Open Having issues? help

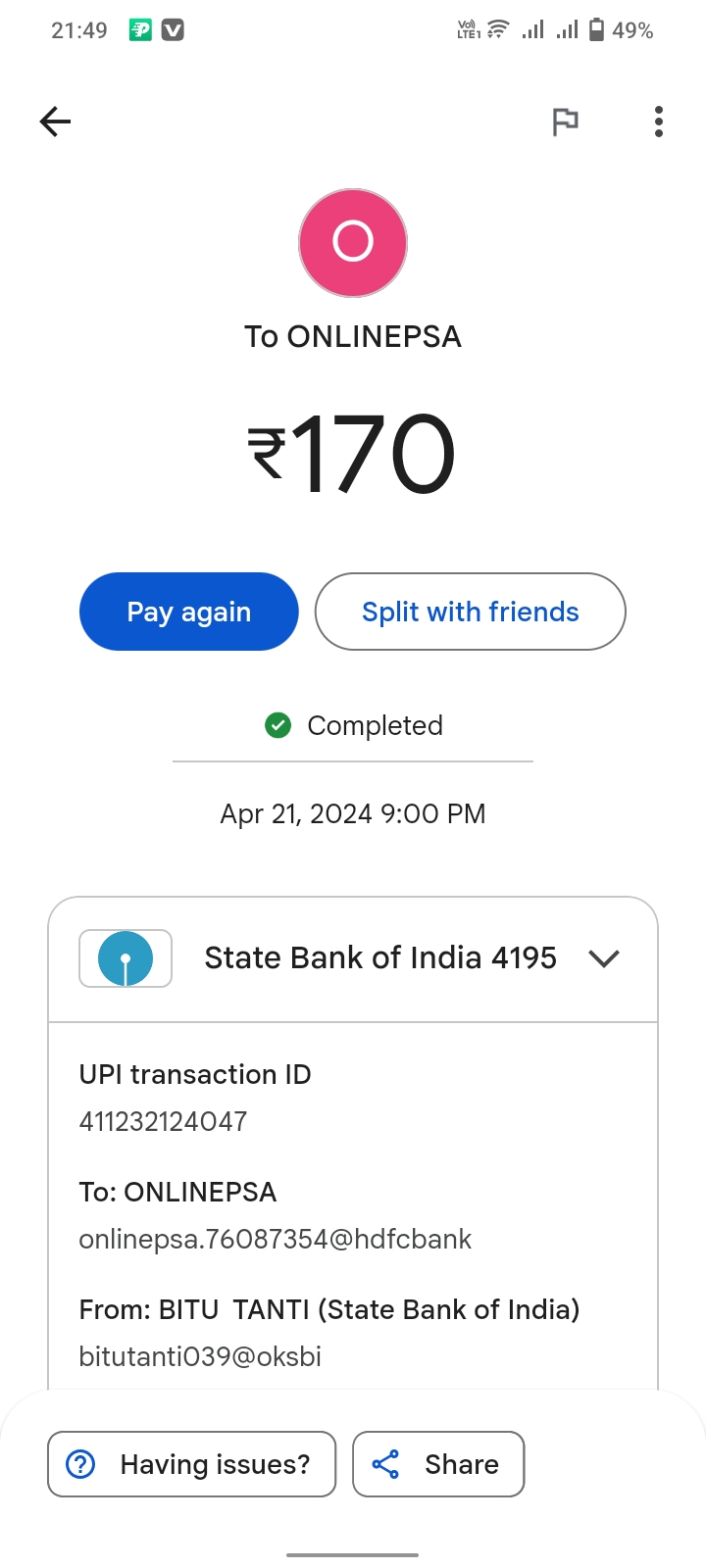click(x=191, y=1464)
